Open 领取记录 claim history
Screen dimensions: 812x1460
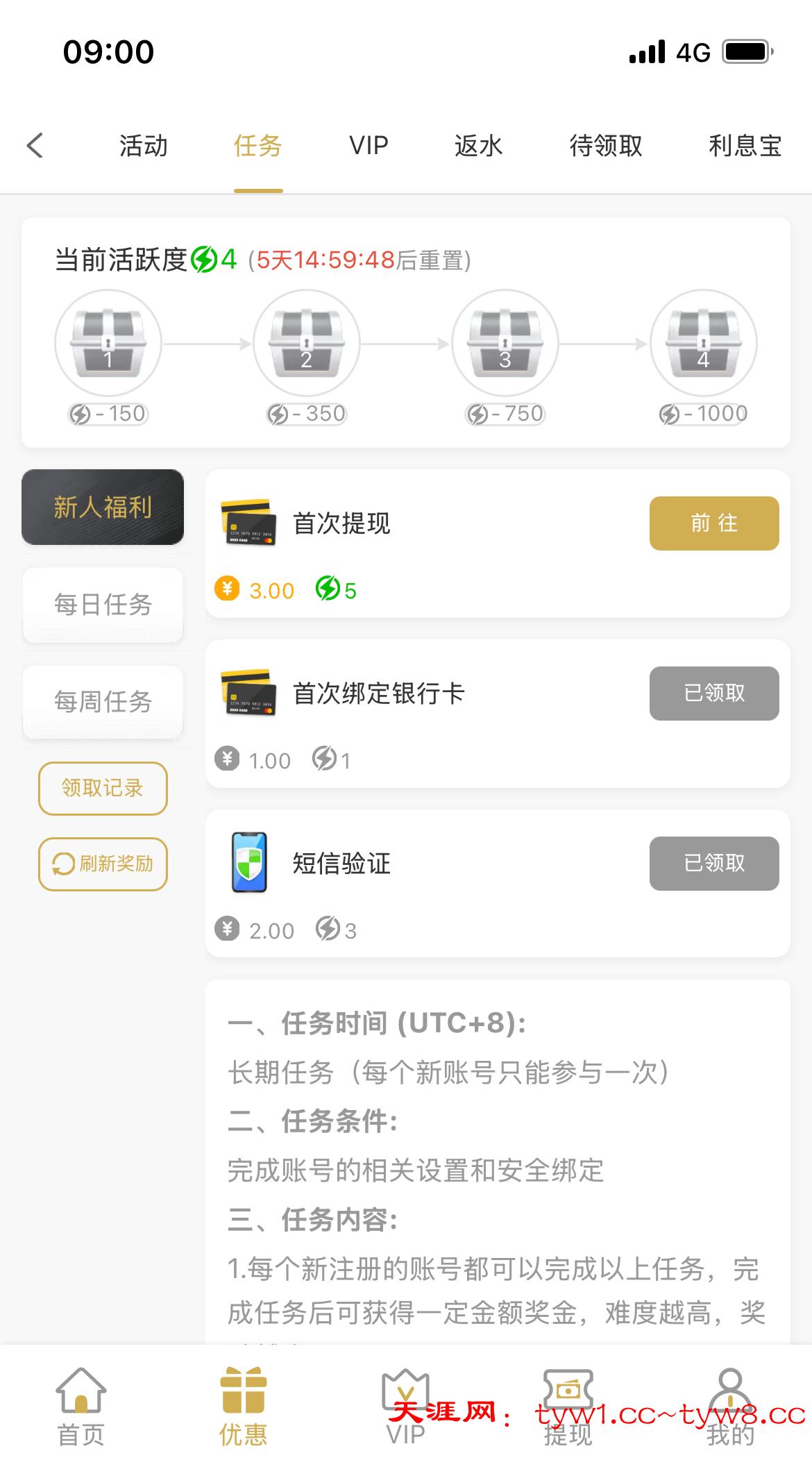pos(103,788)
